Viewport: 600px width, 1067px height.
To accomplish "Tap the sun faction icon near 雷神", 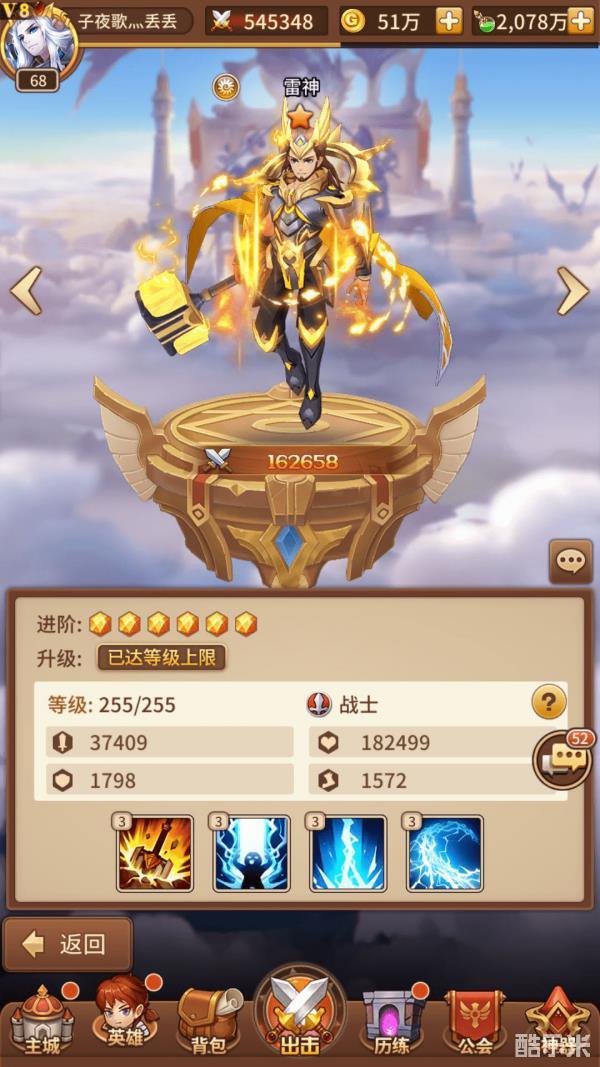I will click(x=226, y=87).
